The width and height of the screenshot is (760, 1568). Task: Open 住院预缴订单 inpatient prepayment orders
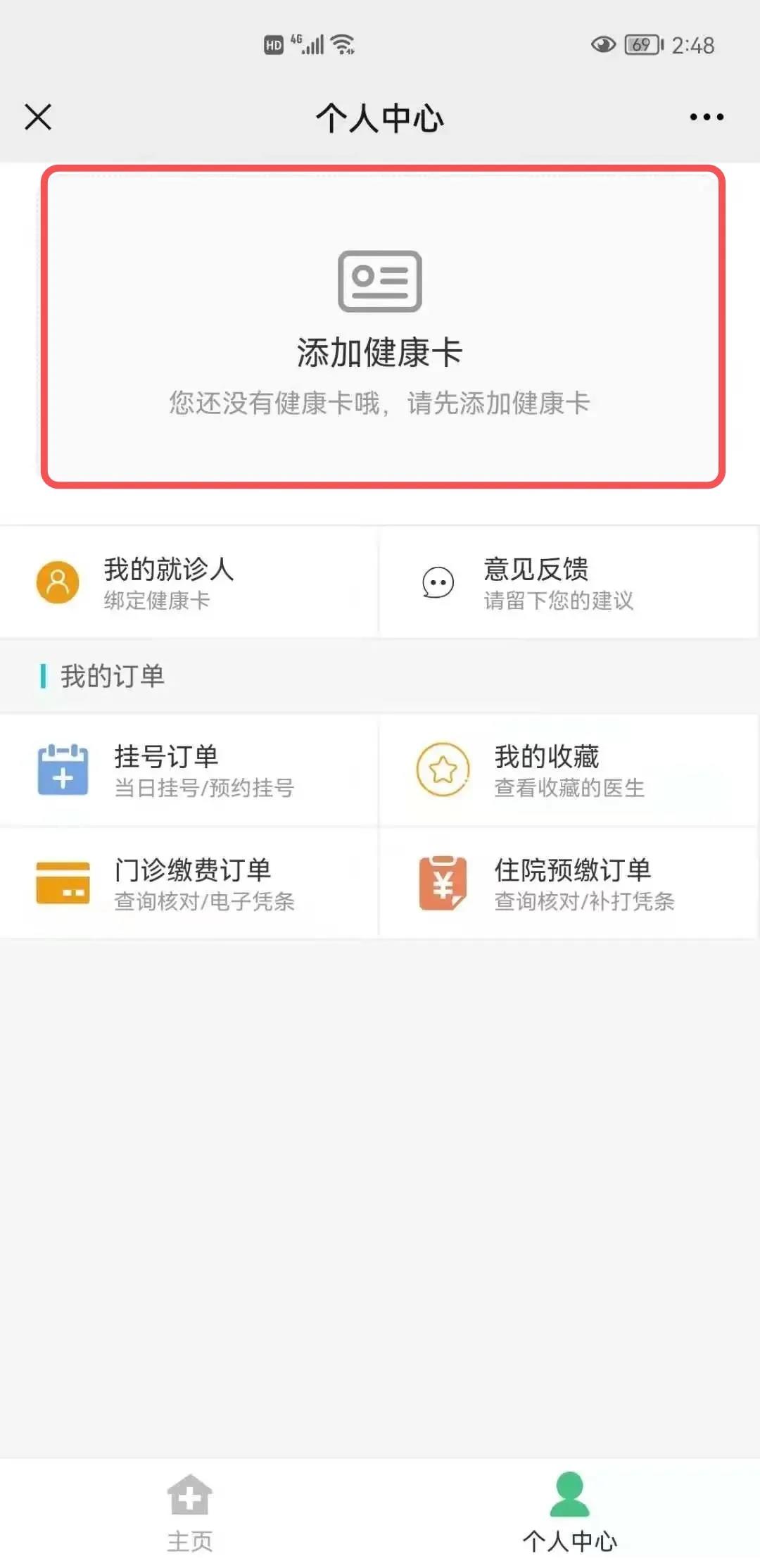[x=569, y=883]
